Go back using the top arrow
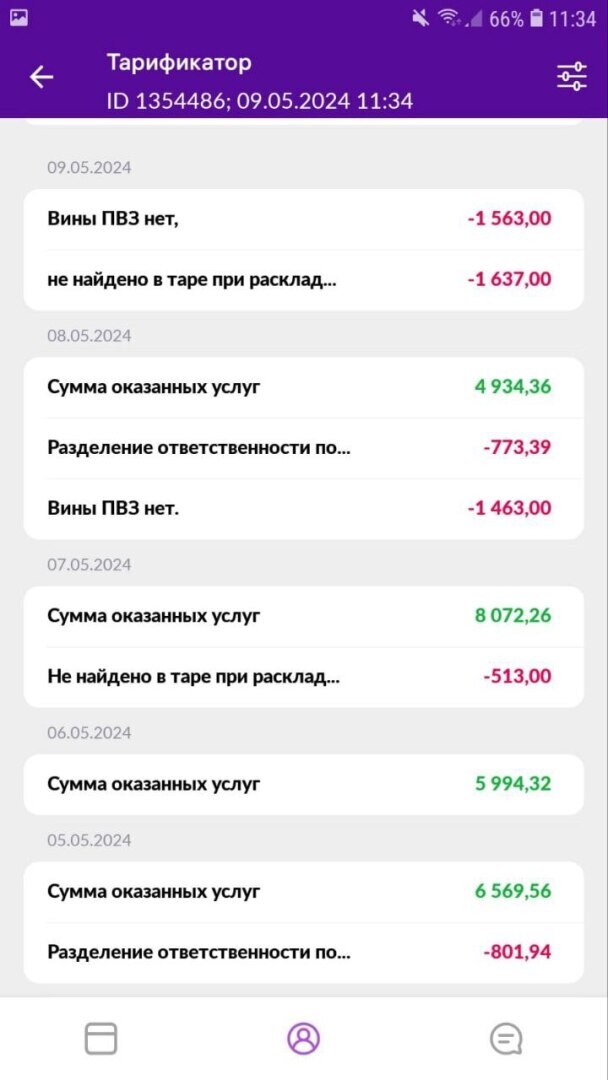This screenshot has width=608, height=1080. click(x=41, y=77)
